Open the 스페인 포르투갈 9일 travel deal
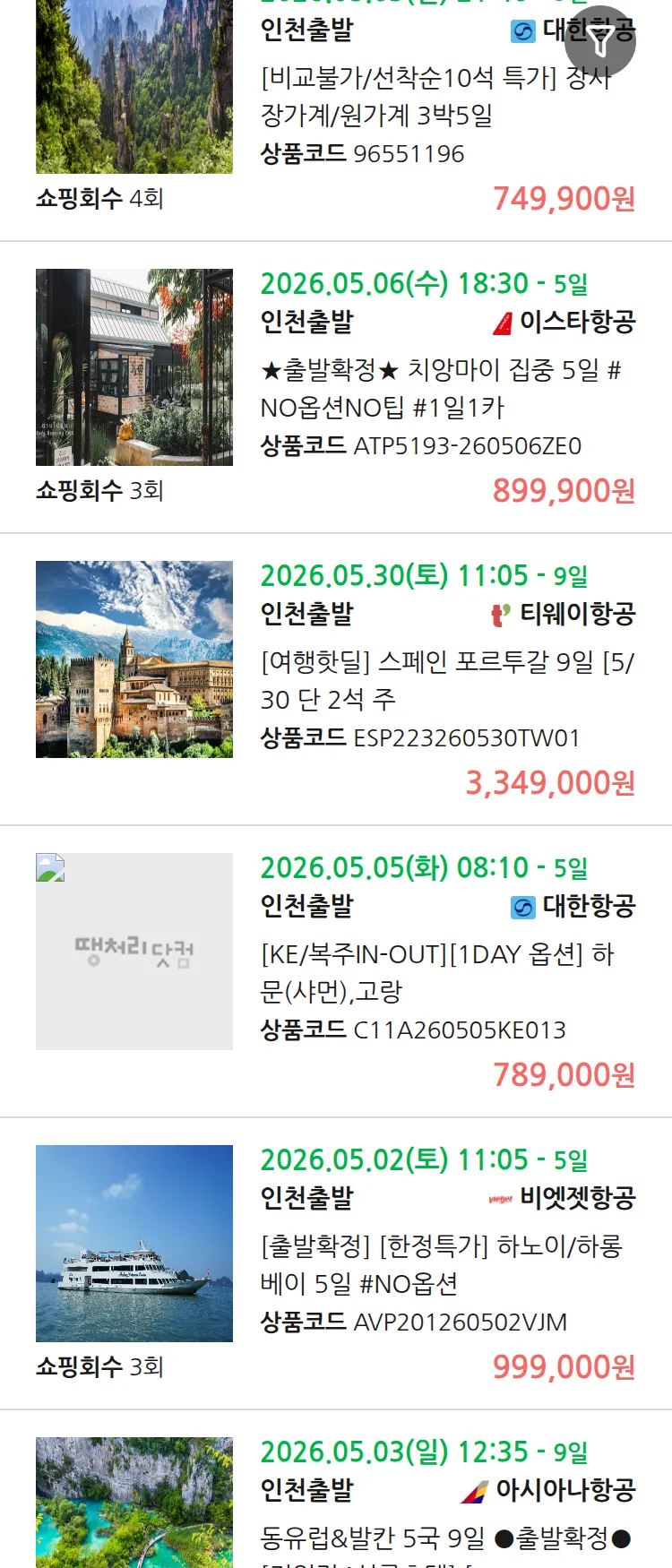Viewport: 672px width, 1568px height. click(x=446, y=680)
